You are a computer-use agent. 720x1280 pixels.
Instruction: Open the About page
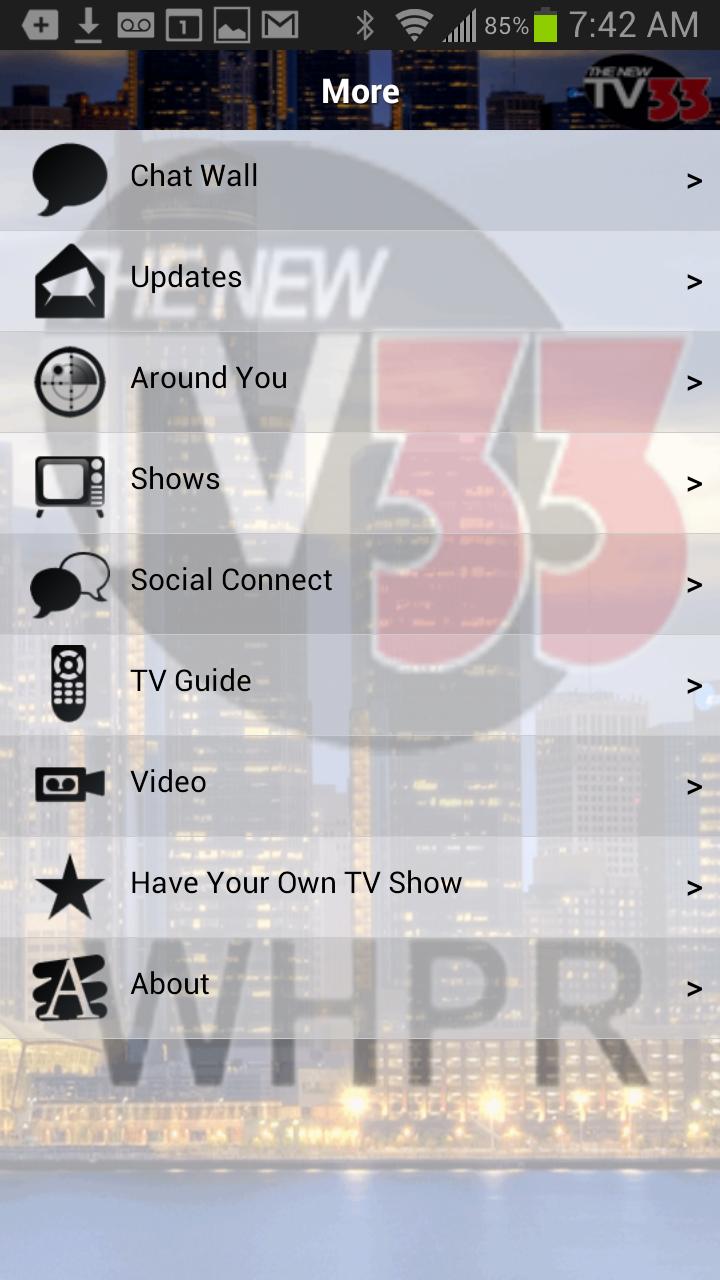point(360,988)
